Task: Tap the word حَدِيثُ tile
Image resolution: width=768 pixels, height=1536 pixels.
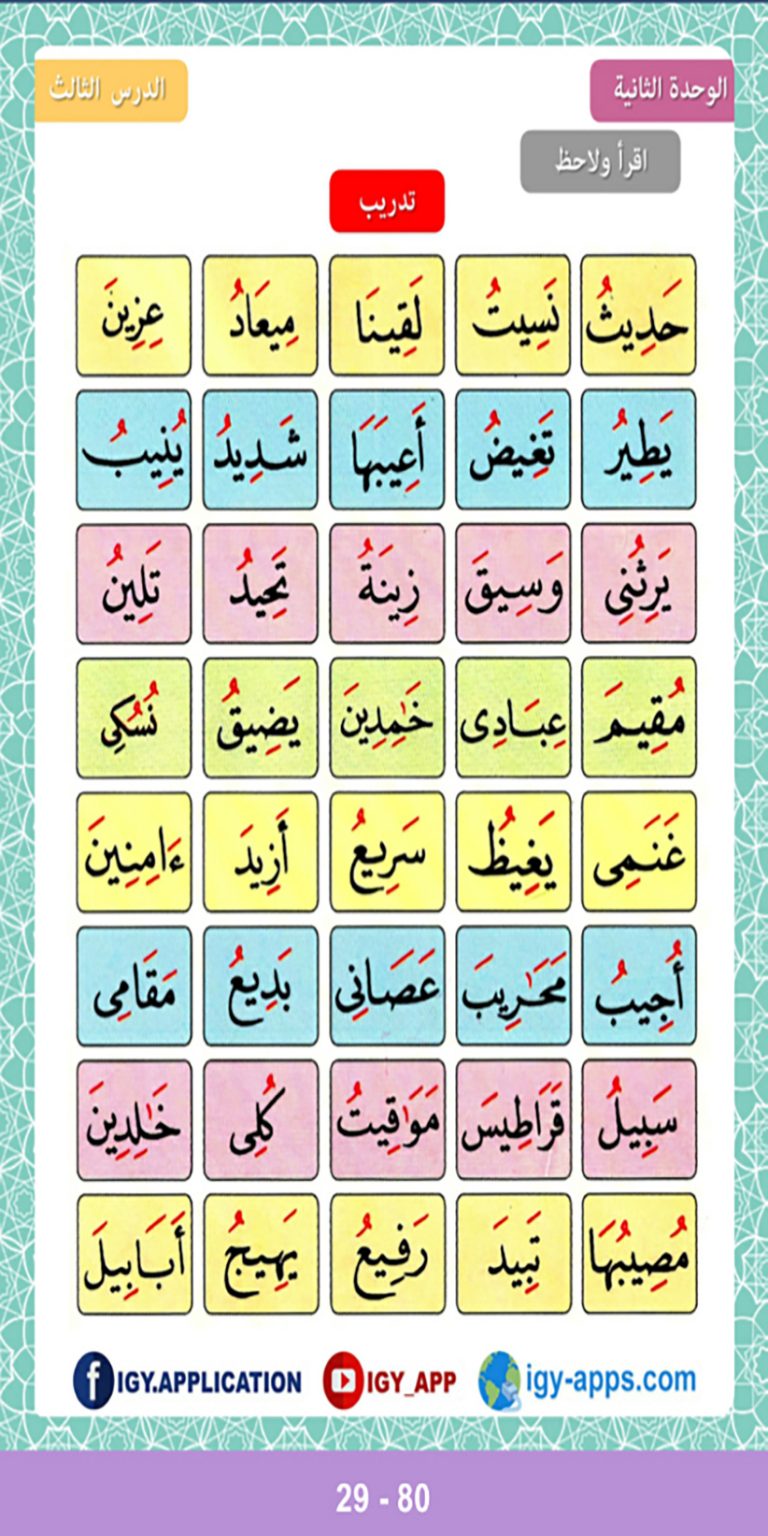Action: point(638,315)
